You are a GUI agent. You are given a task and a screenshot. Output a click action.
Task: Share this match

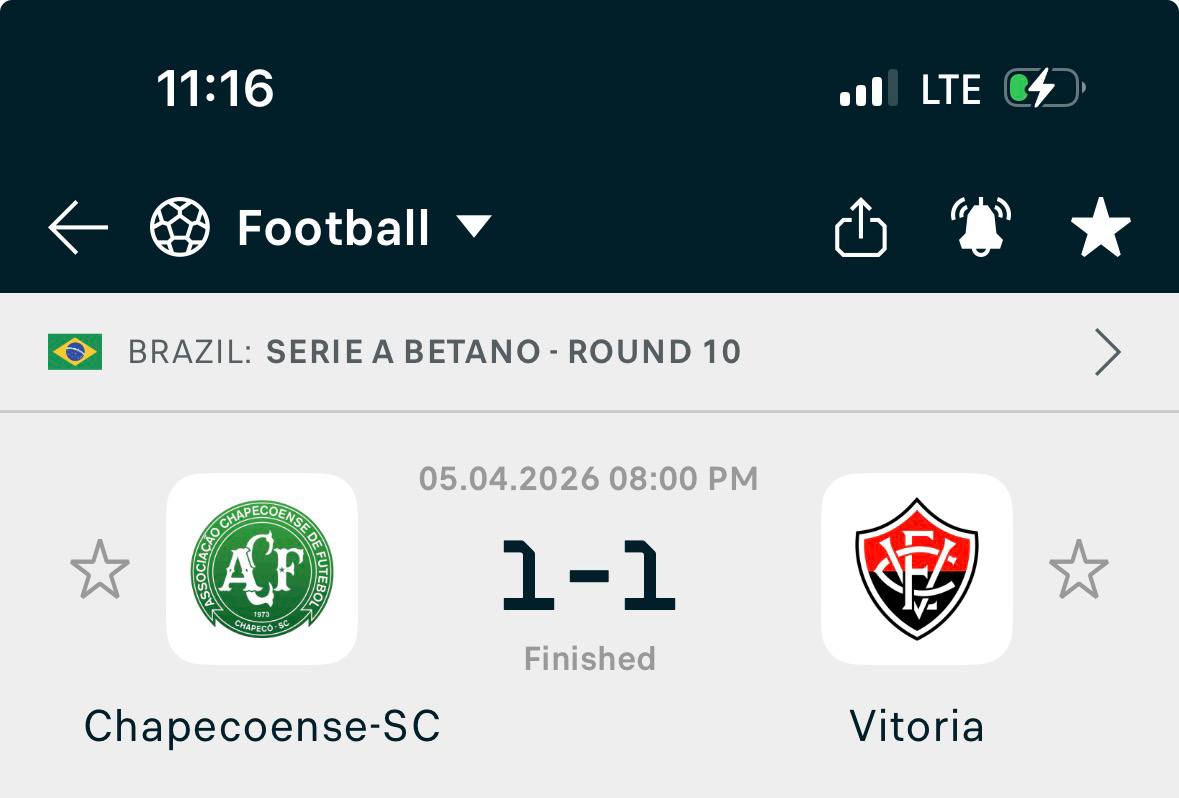861,228
